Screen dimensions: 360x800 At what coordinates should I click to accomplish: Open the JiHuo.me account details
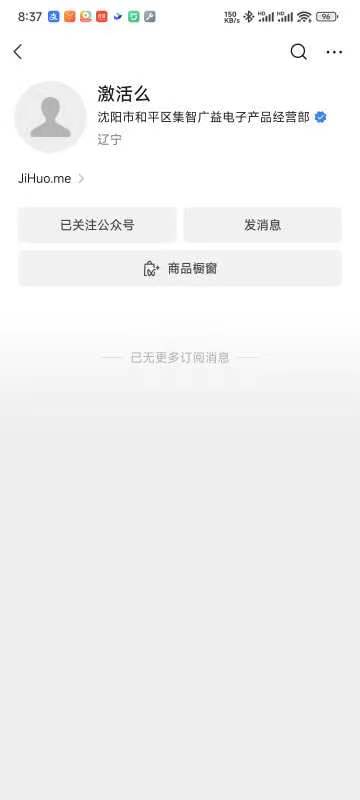(51, 179)
